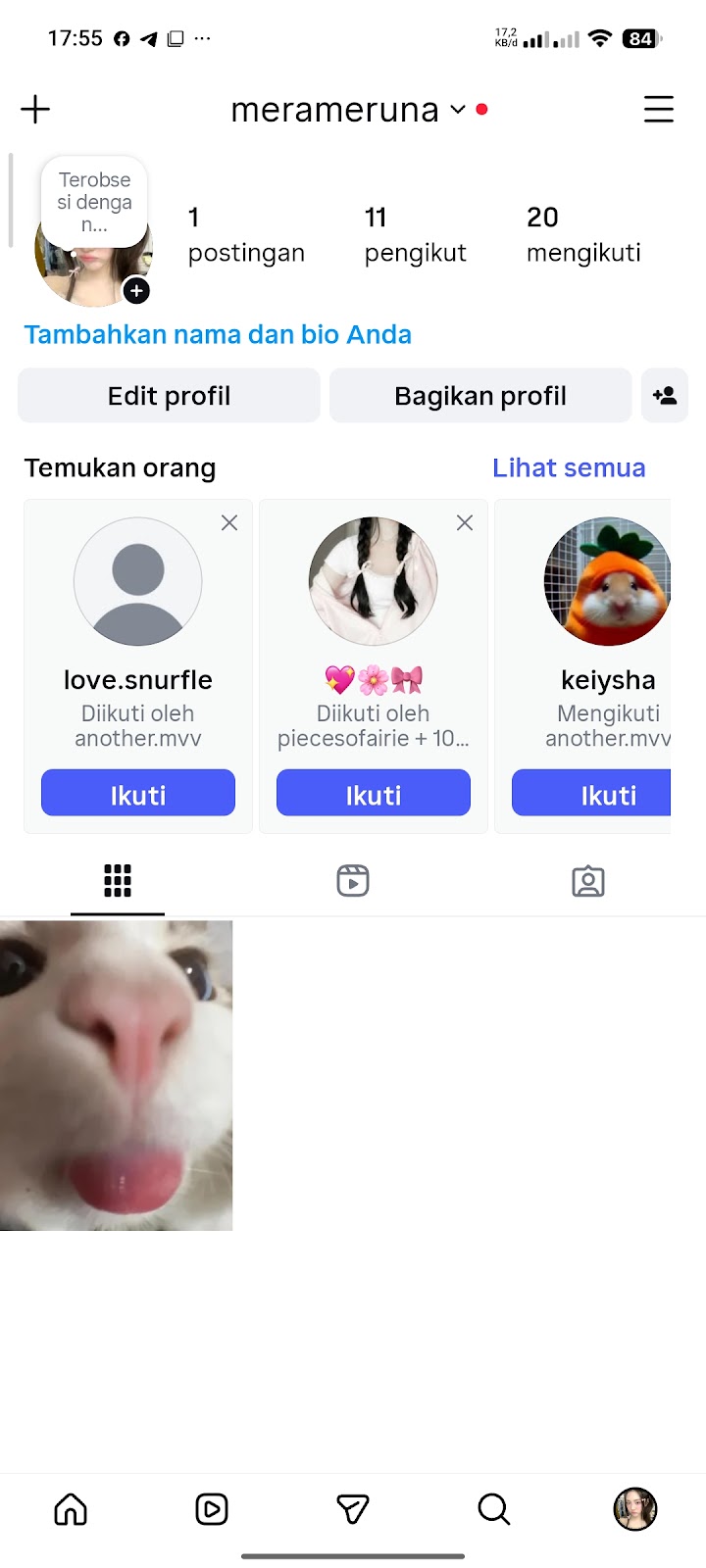Screen dimensions: 706x1568
Task: Go to the Home feed
Action: click(71, 1509)
